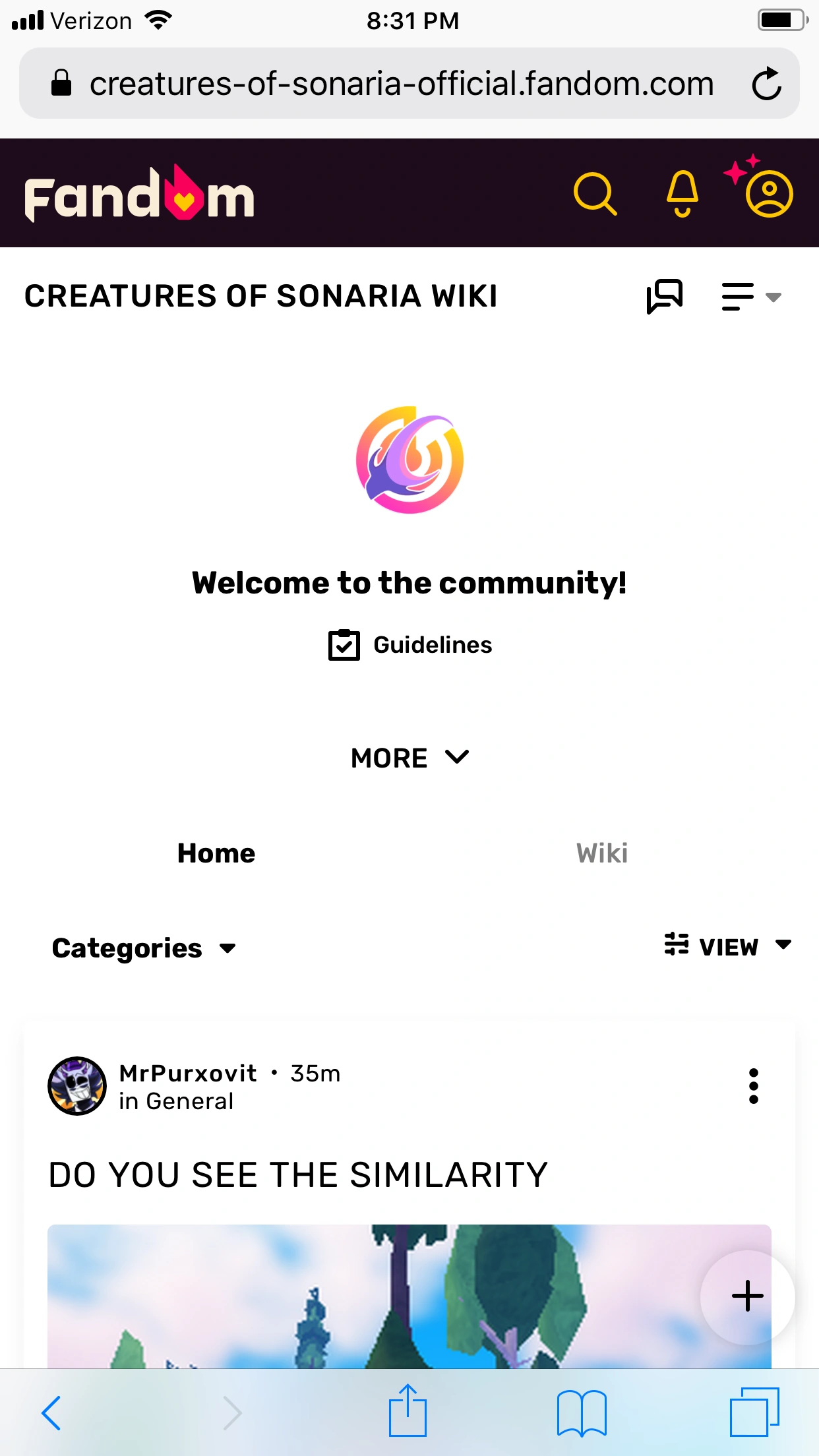The height and width of the screenshot is (1456, 819).
Task: View MrPurxovit's profile
Action: tap(187, 1074)
